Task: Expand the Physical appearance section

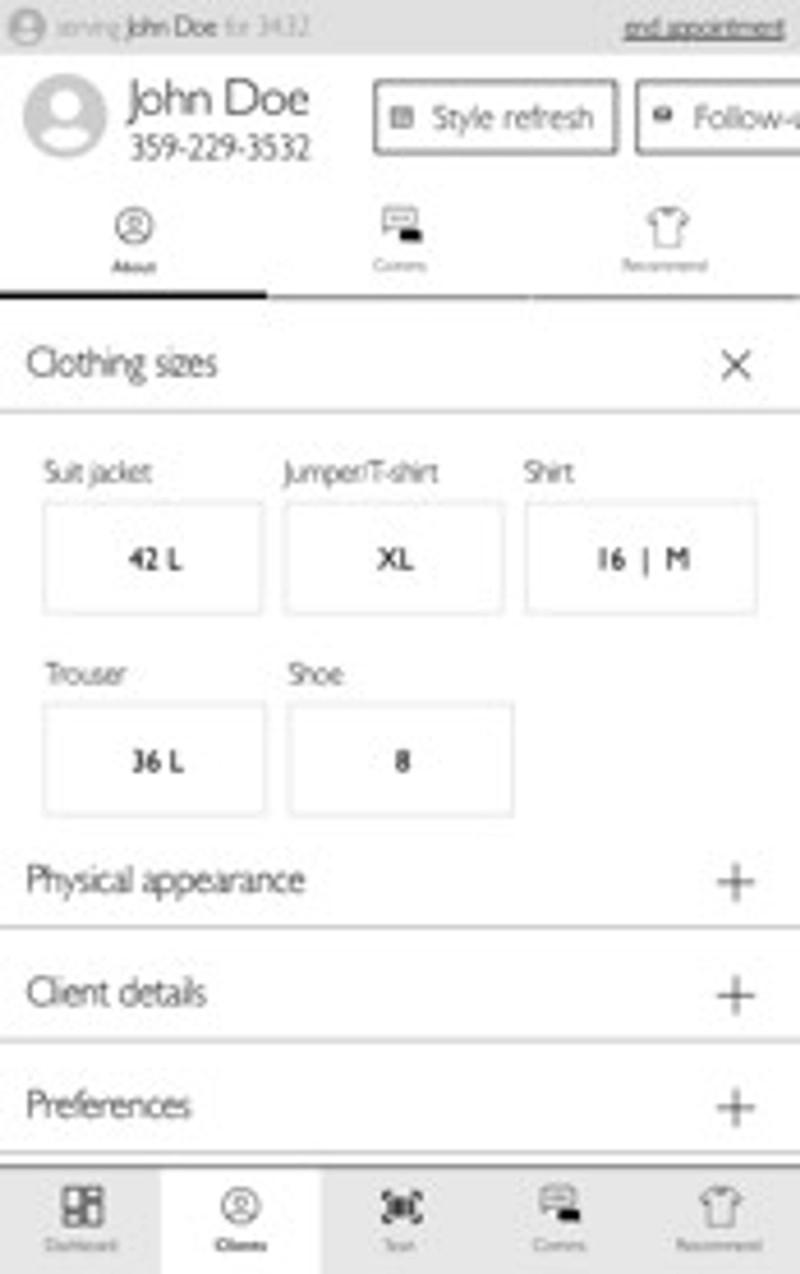Action: coord(735,882)
